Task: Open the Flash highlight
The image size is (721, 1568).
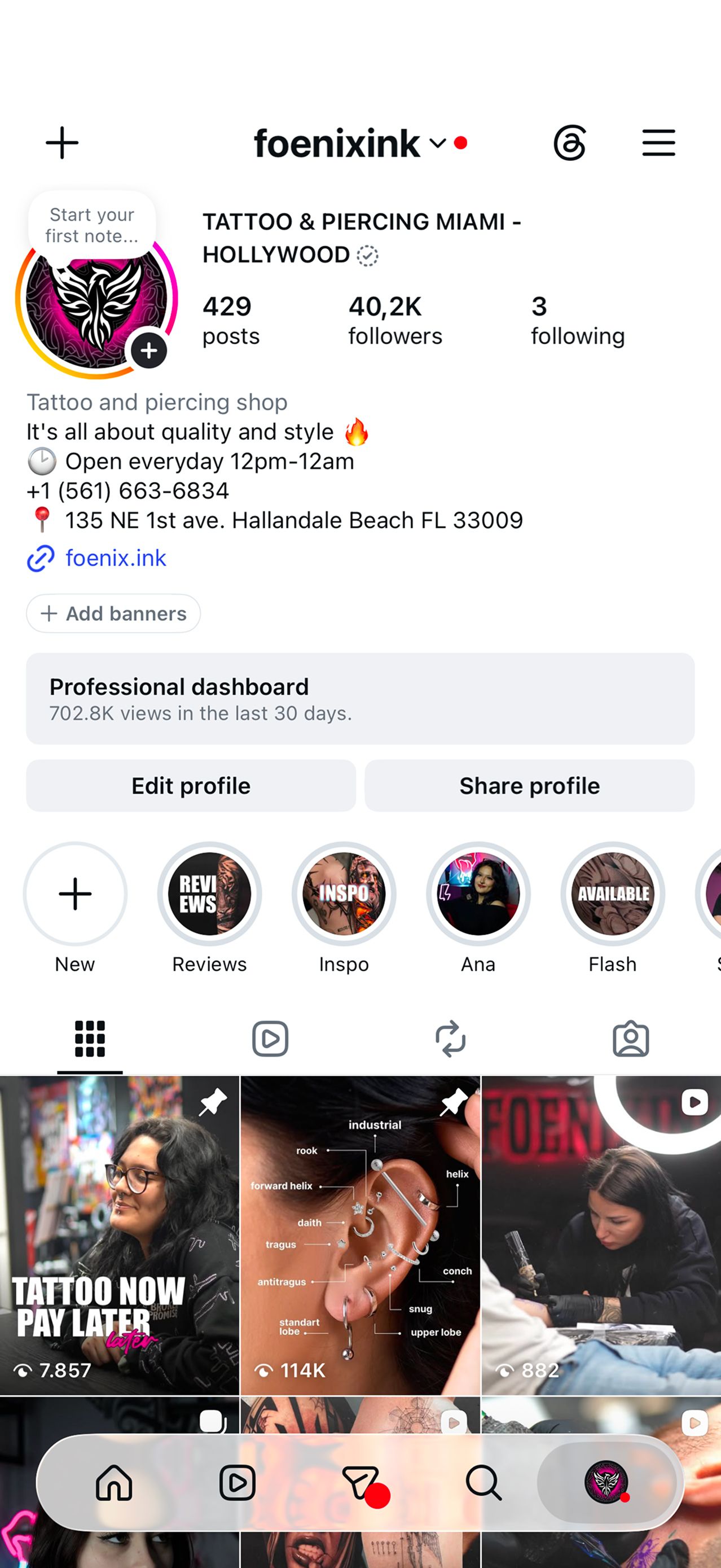Action: 613,894
